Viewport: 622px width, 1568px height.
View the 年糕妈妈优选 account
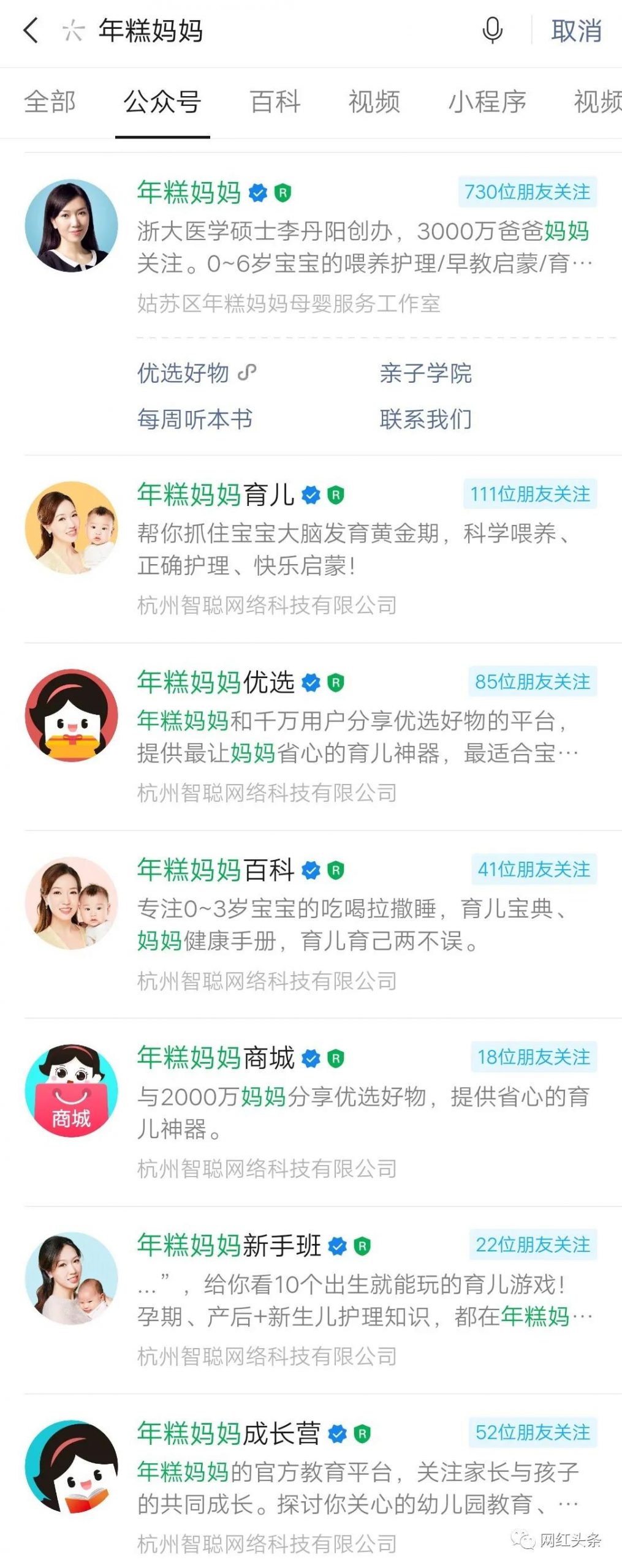pyautogui.click(x=216, y=682)
